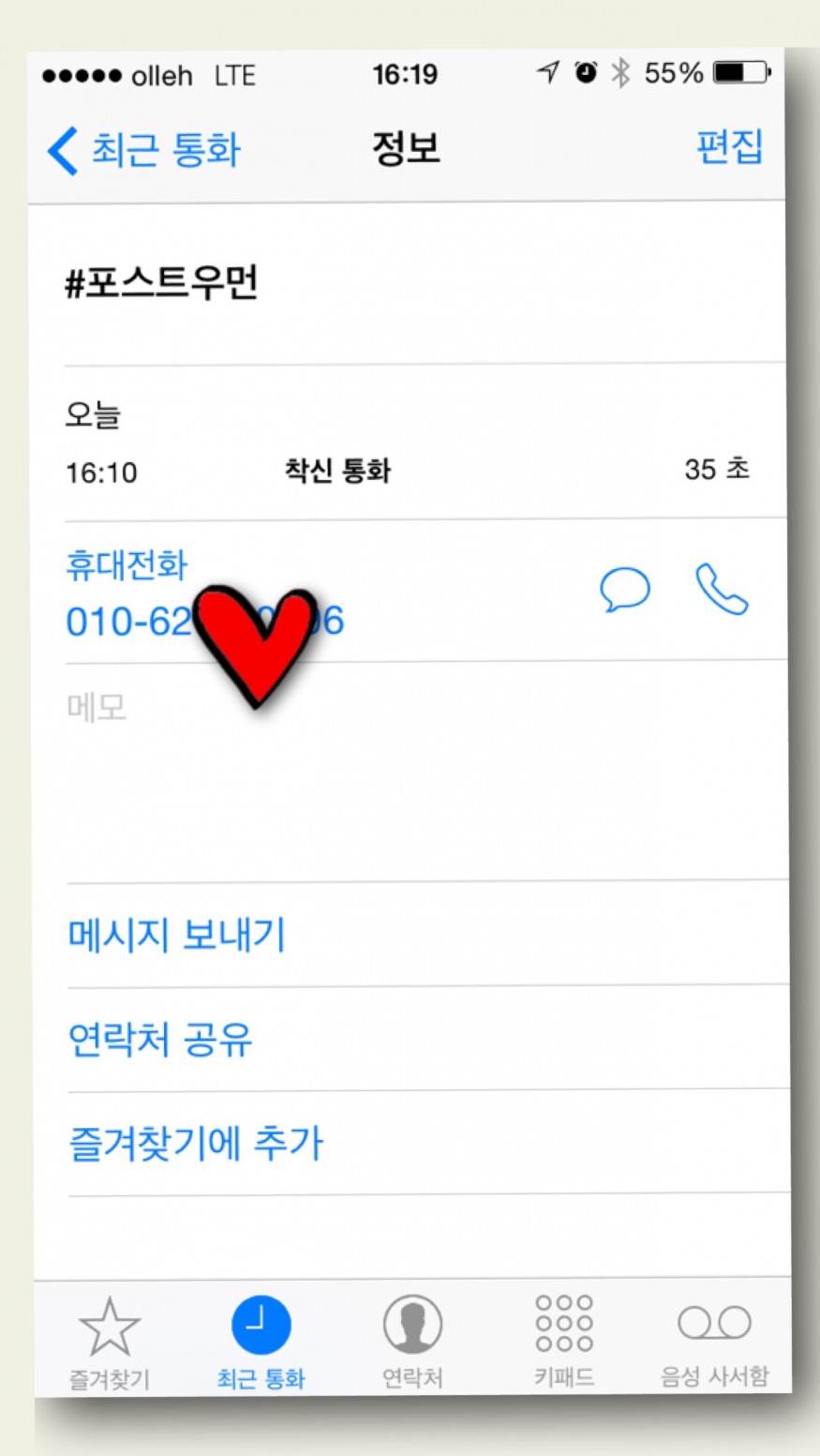Go back to 최근 통화 list

tap(144, 150)
